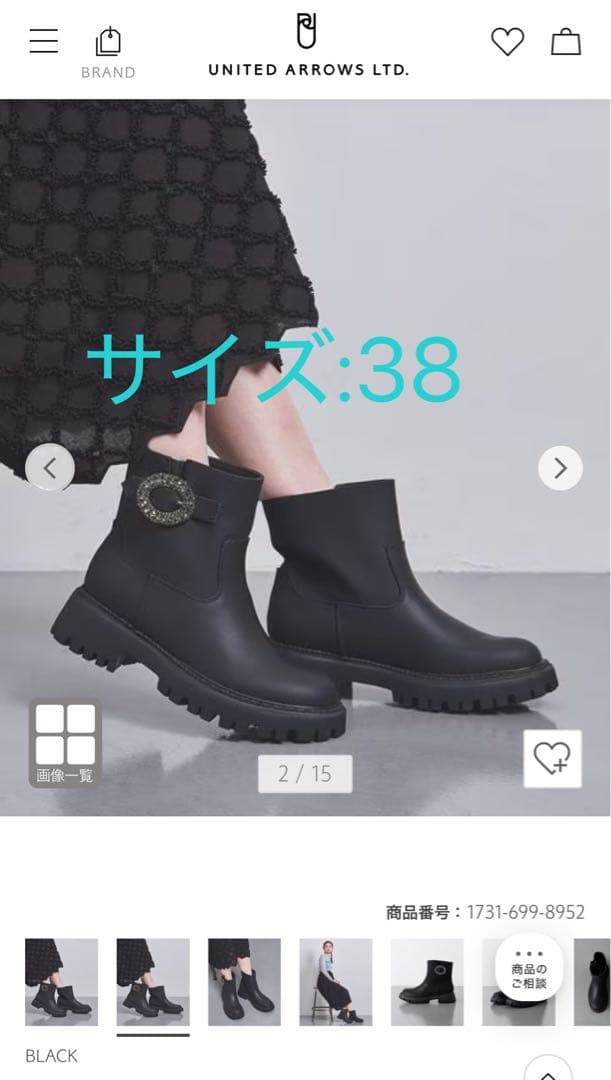Viewport: 611px width, 1080px height.
Task: Tap the United Arrows logo to go home
Action: 308,45
